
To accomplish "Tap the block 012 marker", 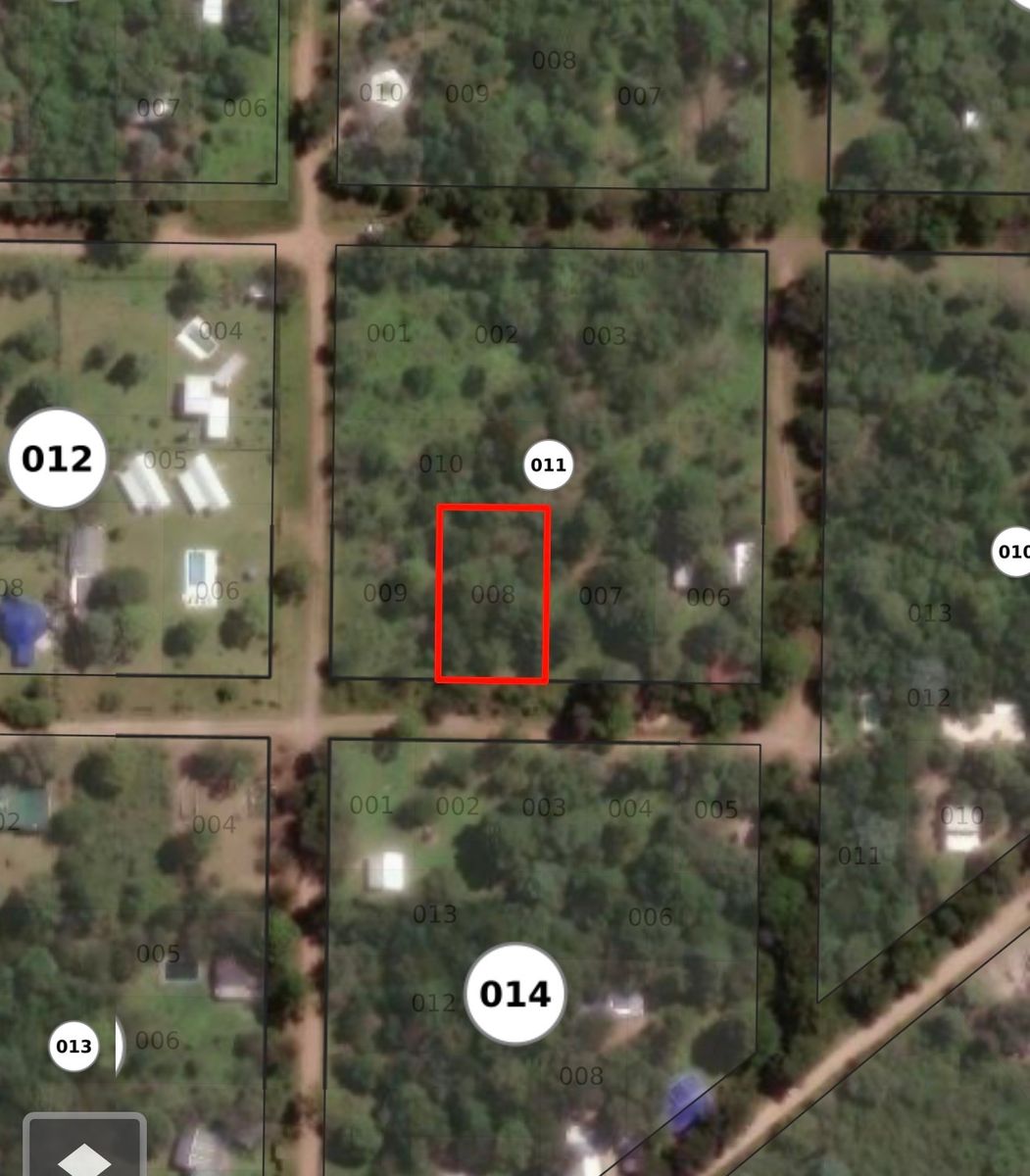I will pos(57,459).
